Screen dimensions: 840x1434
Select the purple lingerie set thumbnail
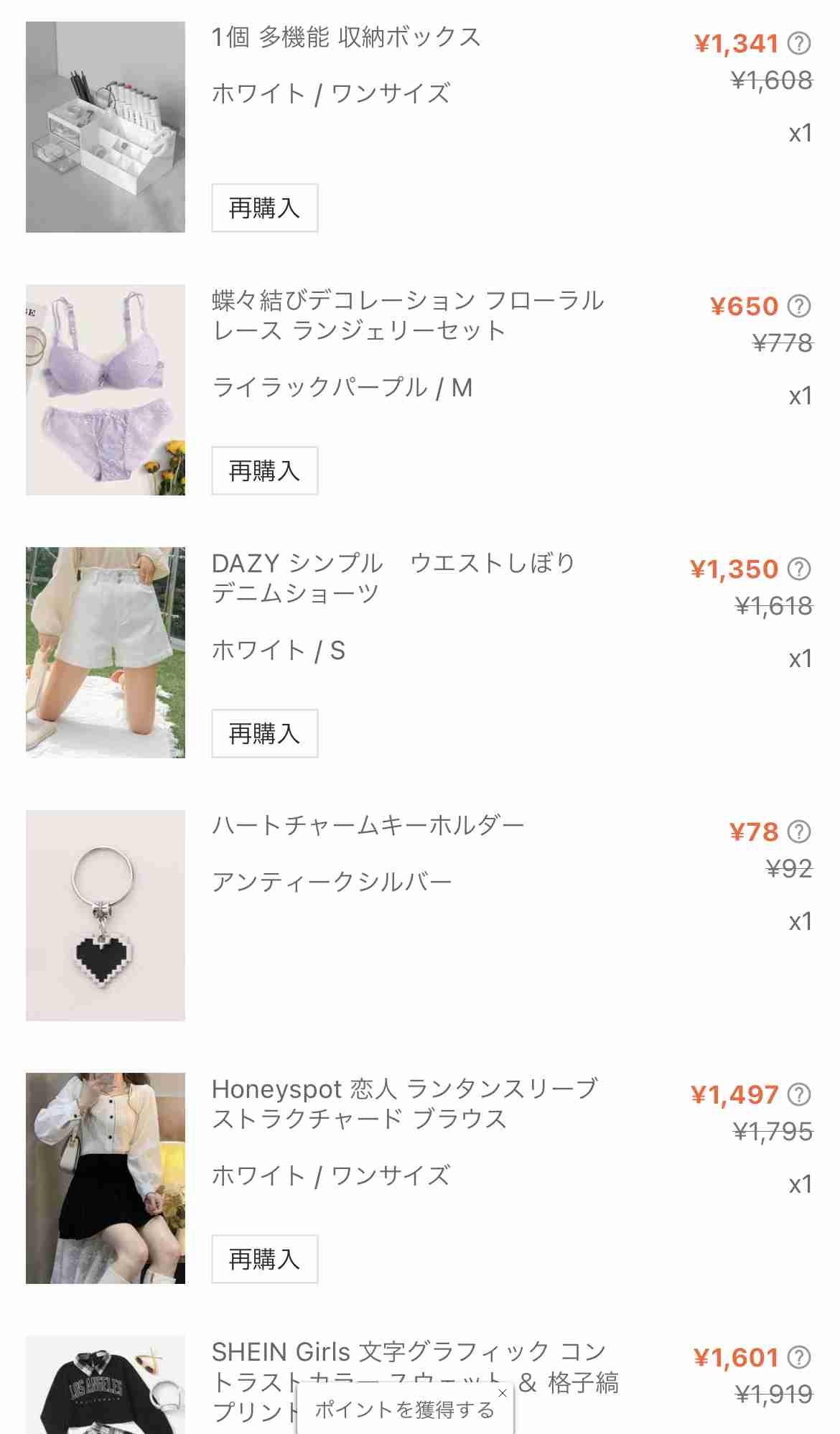point(105,388)
